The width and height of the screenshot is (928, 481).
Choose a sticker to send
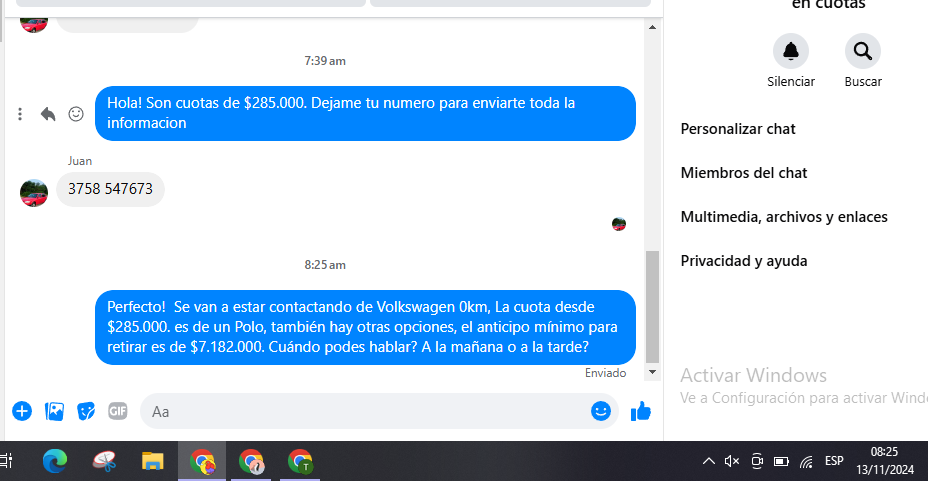(x=86, y=411)
